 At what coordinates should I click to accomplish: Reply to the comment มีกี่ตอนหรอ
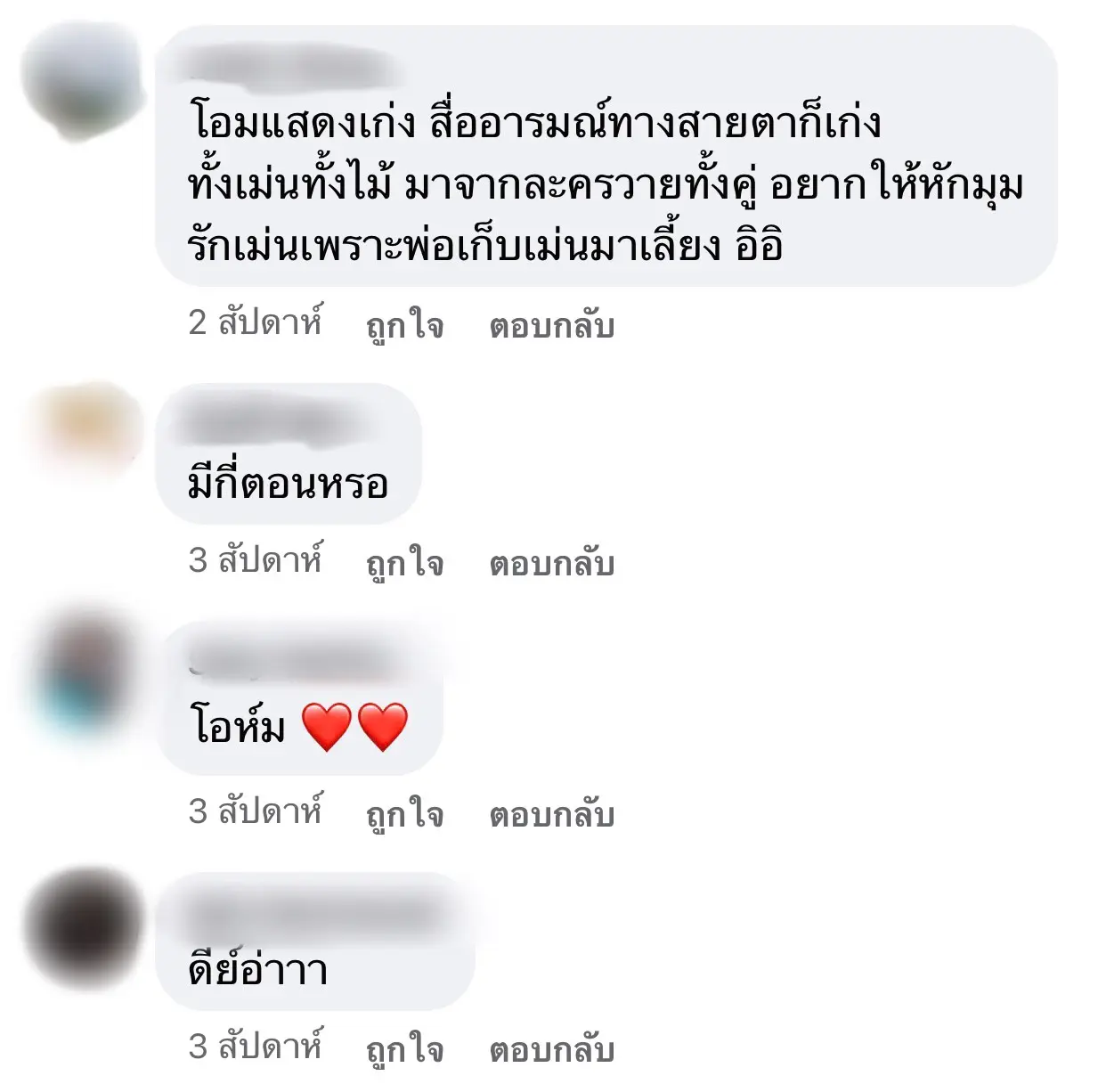(551, 564)
